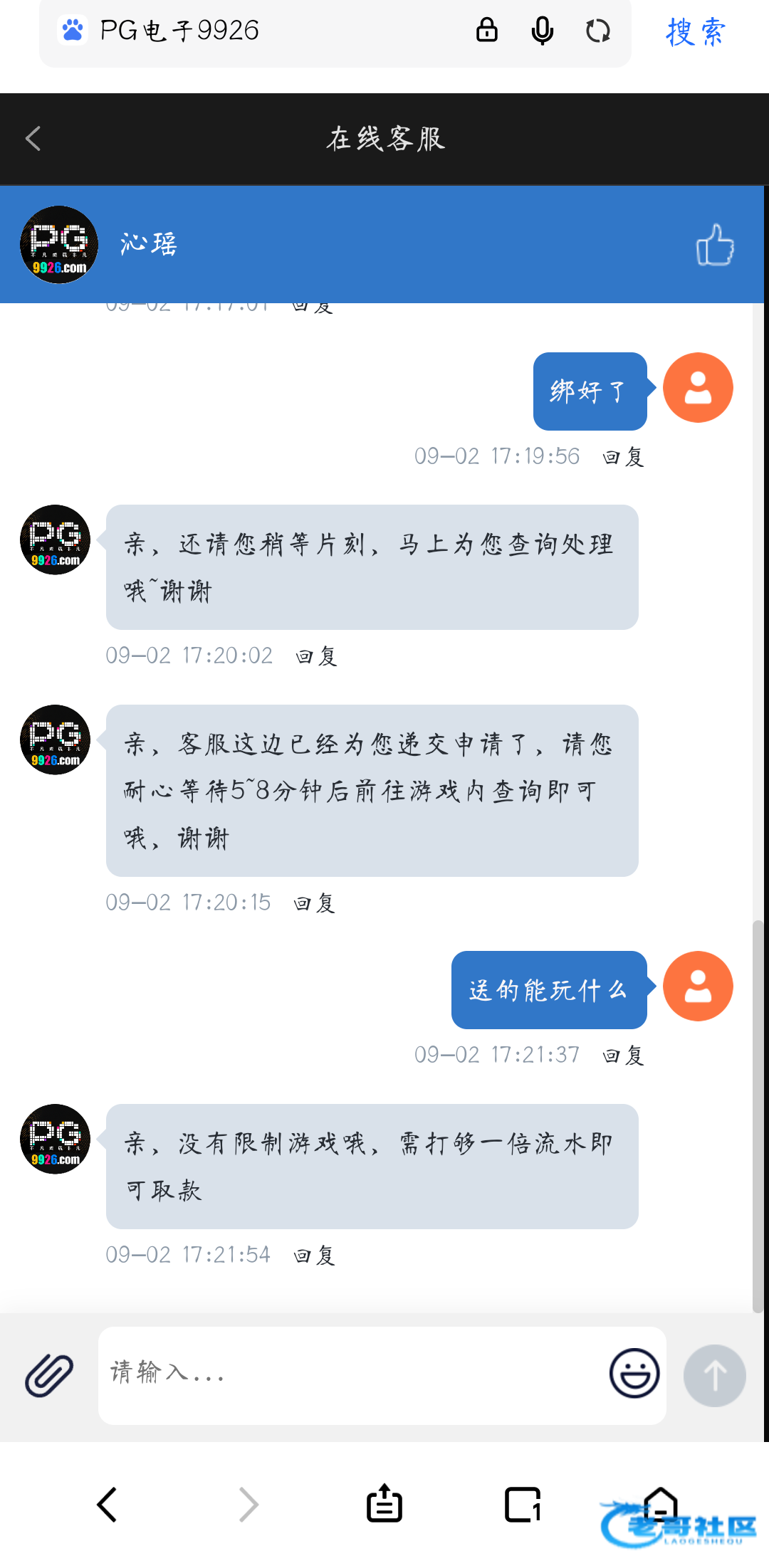769x1568 pixels.
Task: Reply to the 绑好了 message
Action: click(624, 457)
